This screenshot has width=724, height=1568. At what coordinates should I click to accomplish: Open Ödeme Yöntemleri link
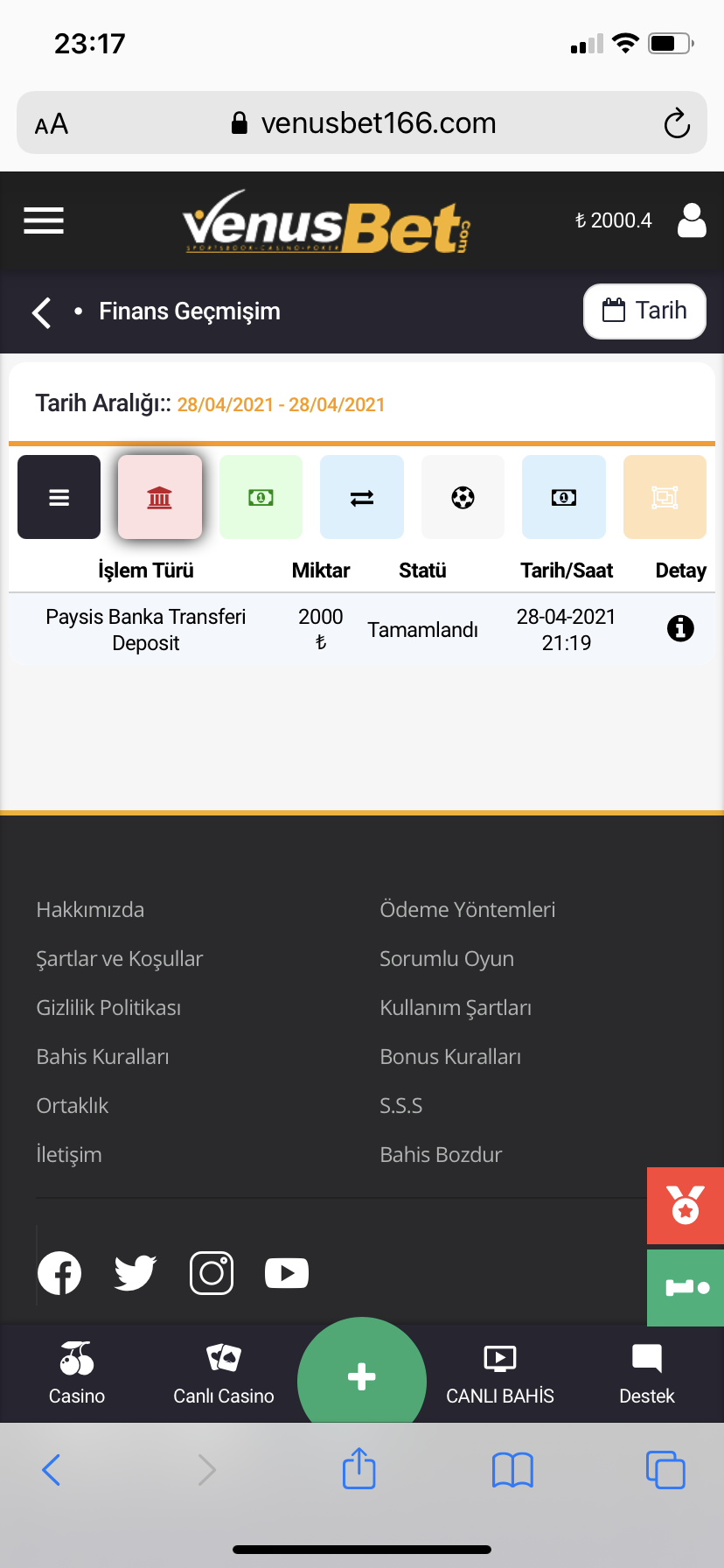[468, 909]
